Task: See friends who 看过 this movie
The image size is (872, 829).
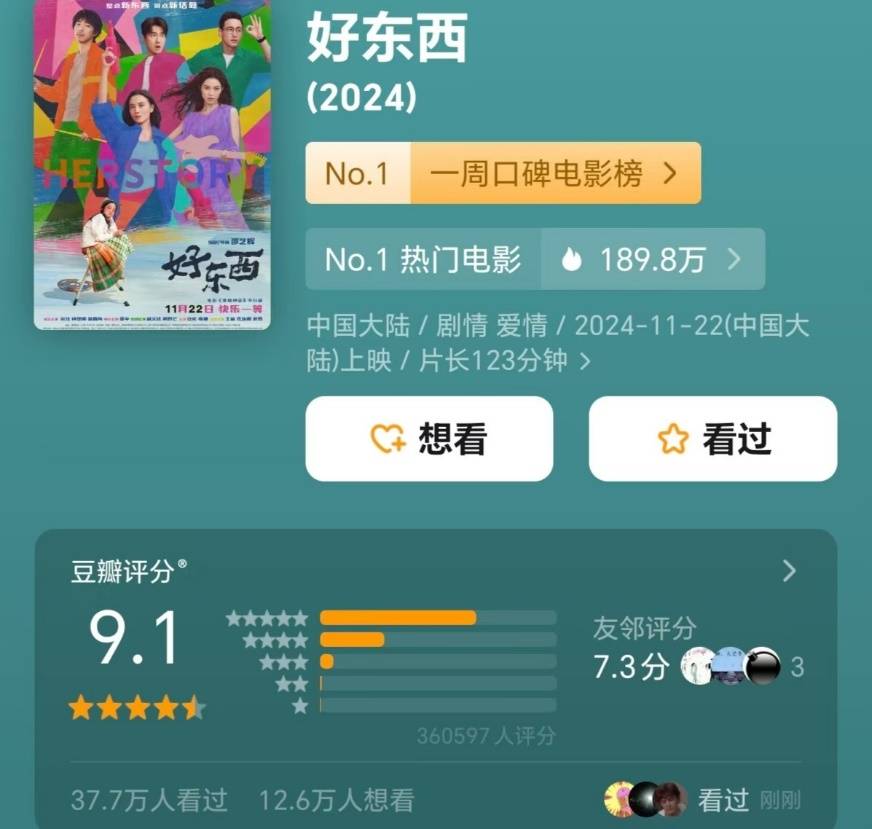Action: tap(700, 800)
